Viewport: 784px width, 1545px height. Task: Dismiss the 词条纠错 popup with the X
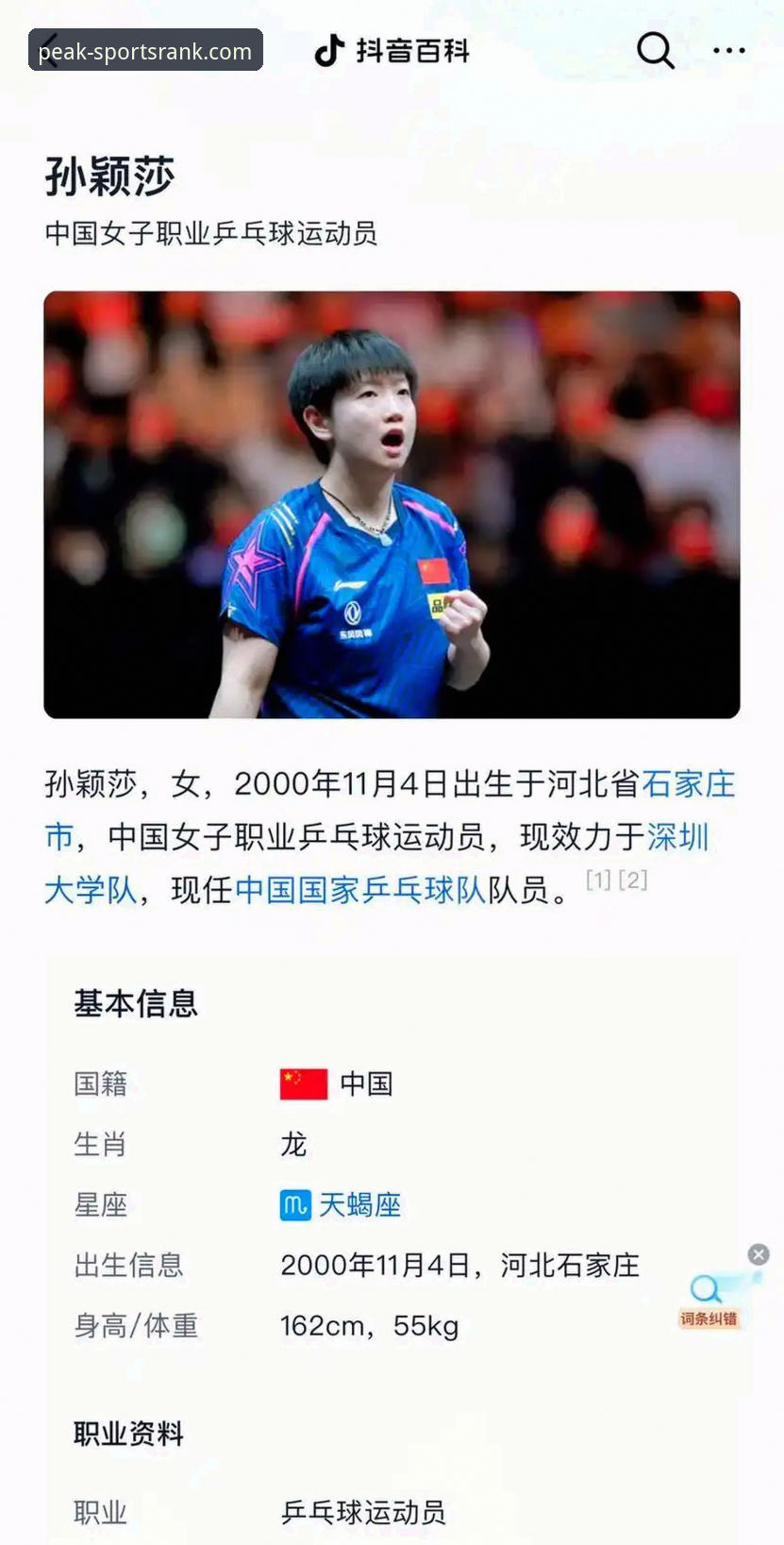[x=759, y=1254]
